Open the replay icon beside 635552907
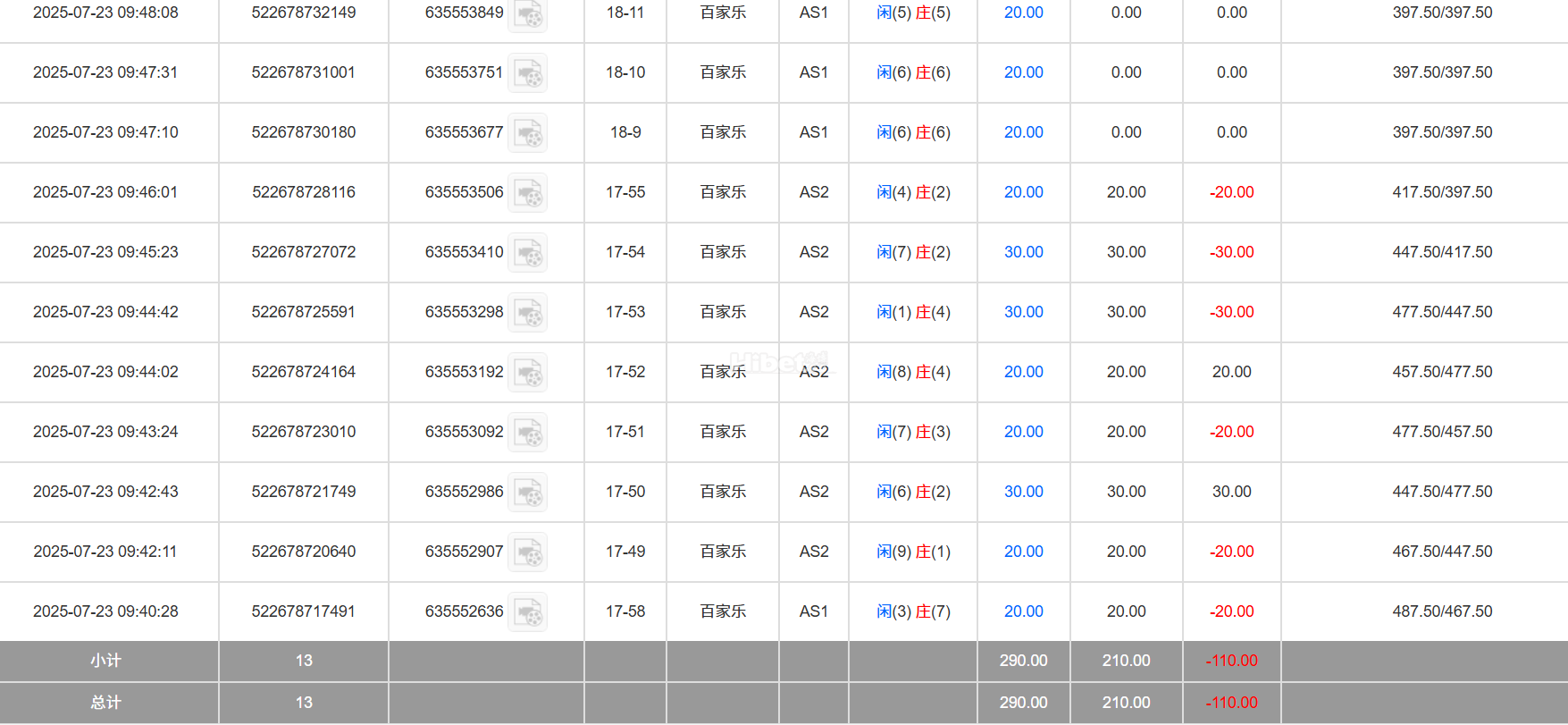Screen dimensions: 1568x725 528,552
